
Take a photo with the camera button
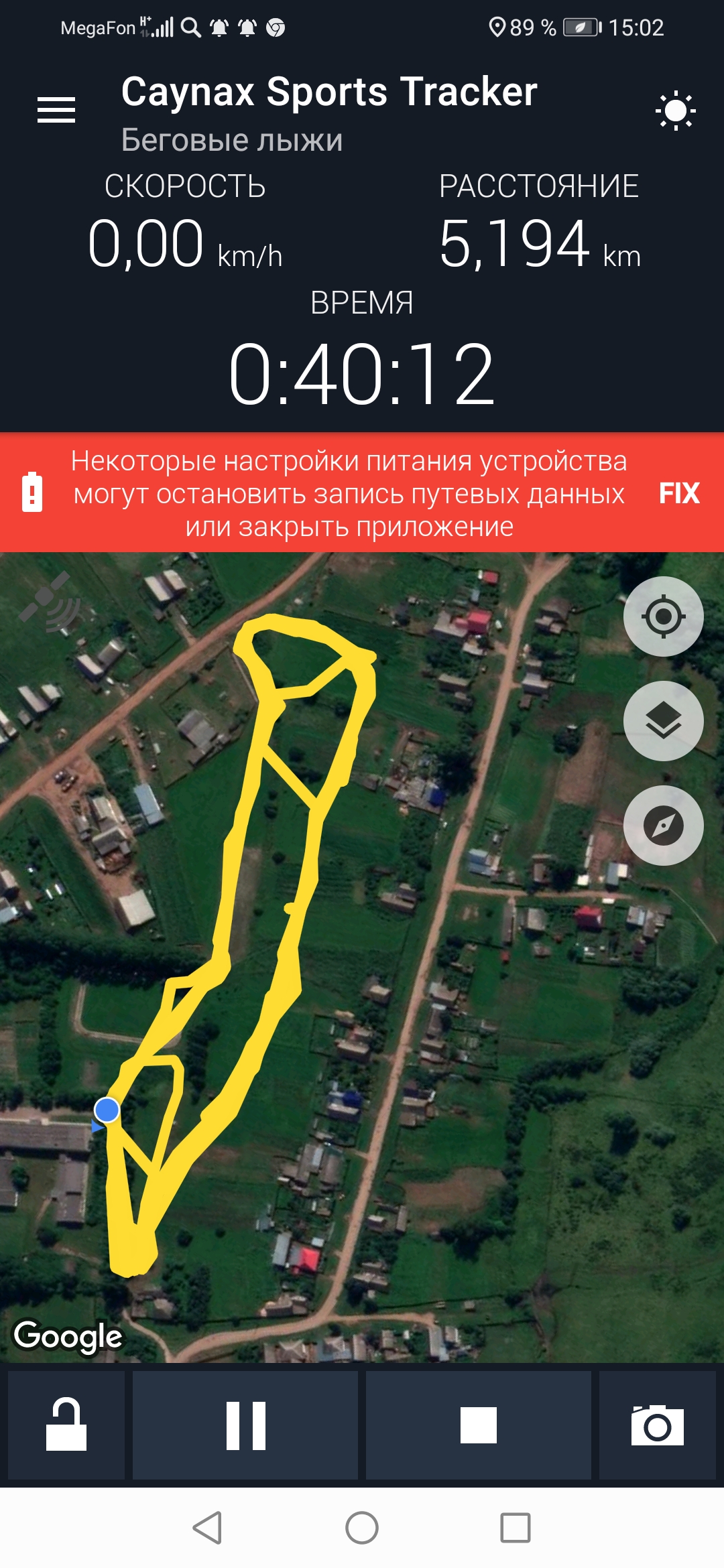657,1425
